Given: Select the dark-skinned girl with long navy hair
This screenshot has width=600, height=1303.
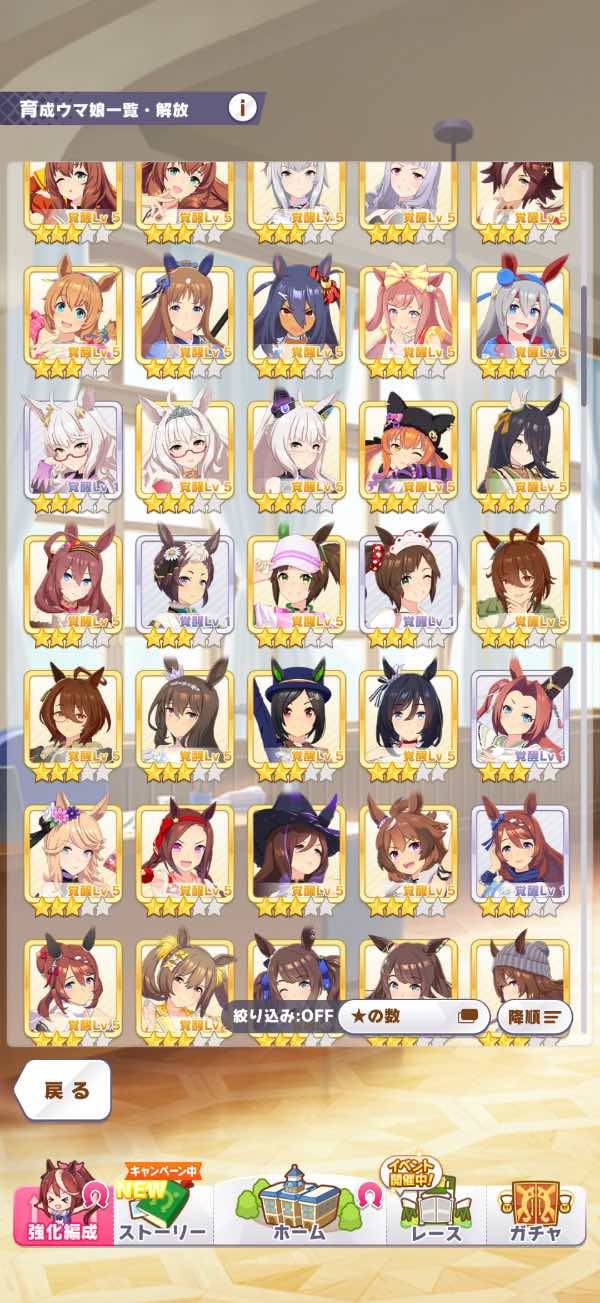Looking at the screenshot, I should 296,313.
